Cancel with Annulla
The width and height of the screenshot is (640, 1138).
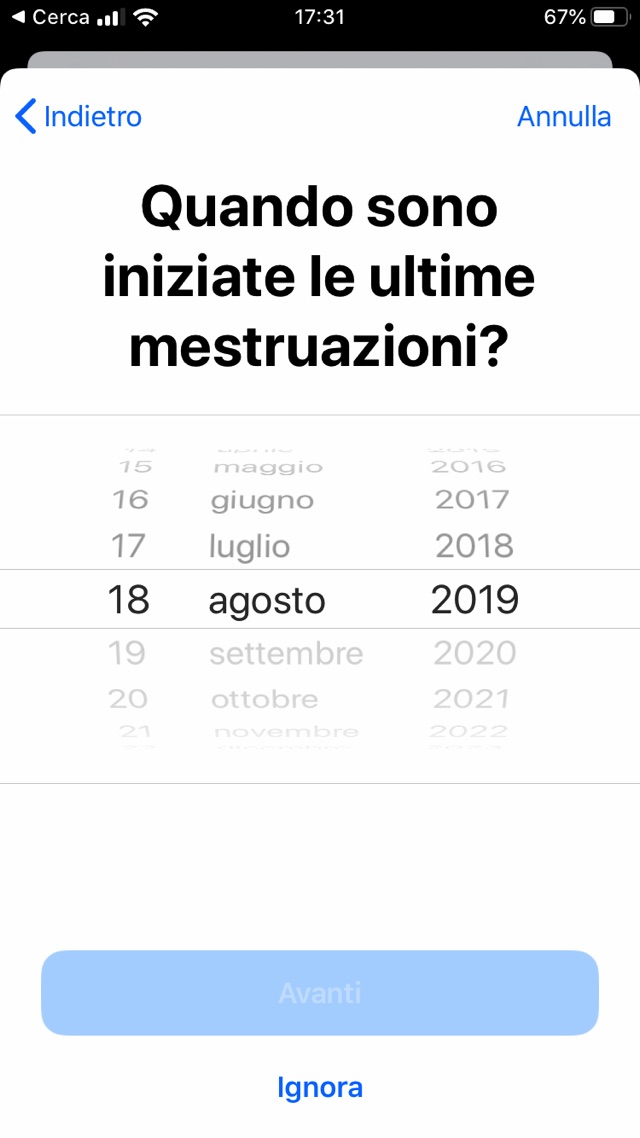[563, 117]
